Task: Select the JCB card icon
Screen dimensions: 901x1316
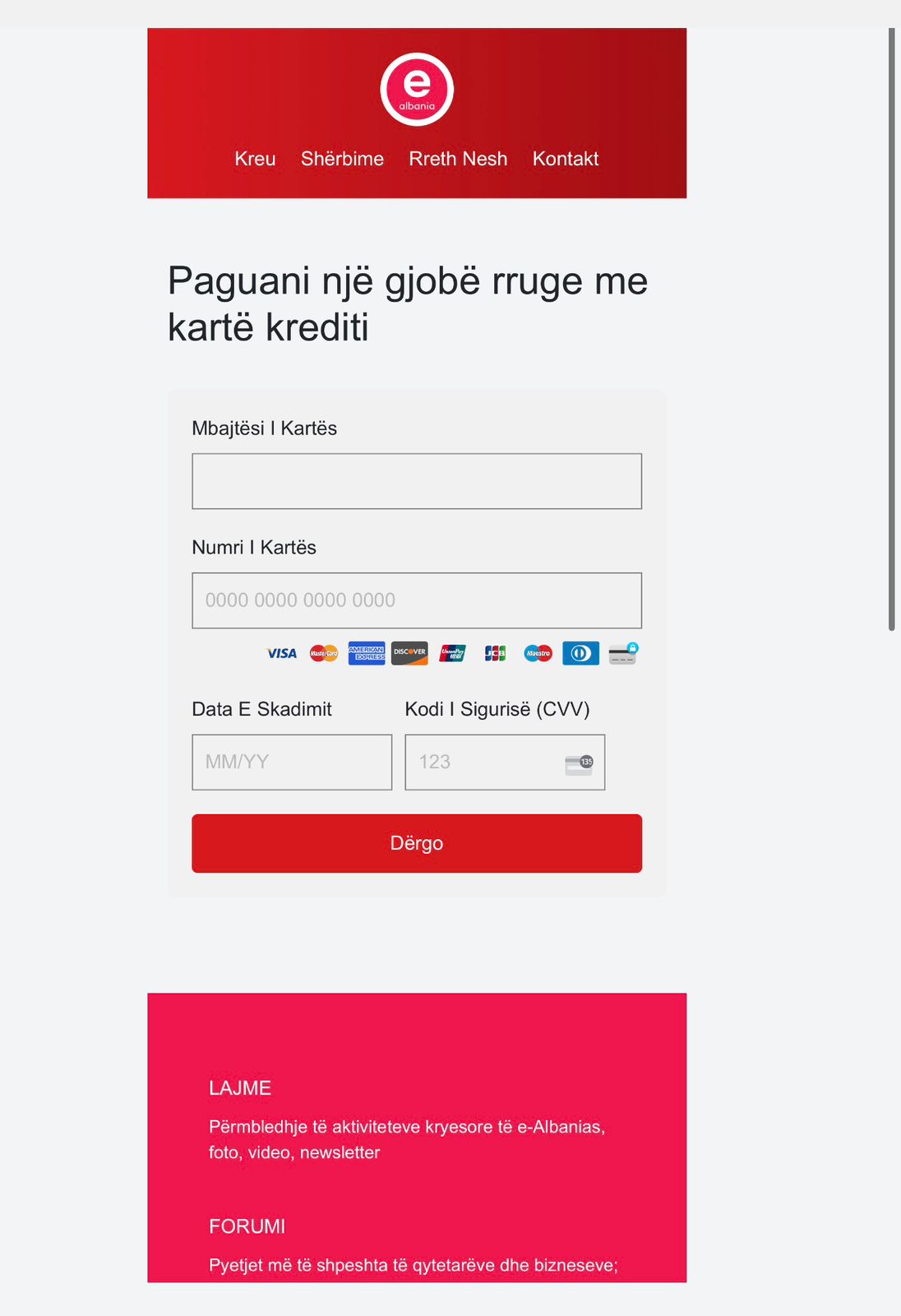Action: [495, 653]
